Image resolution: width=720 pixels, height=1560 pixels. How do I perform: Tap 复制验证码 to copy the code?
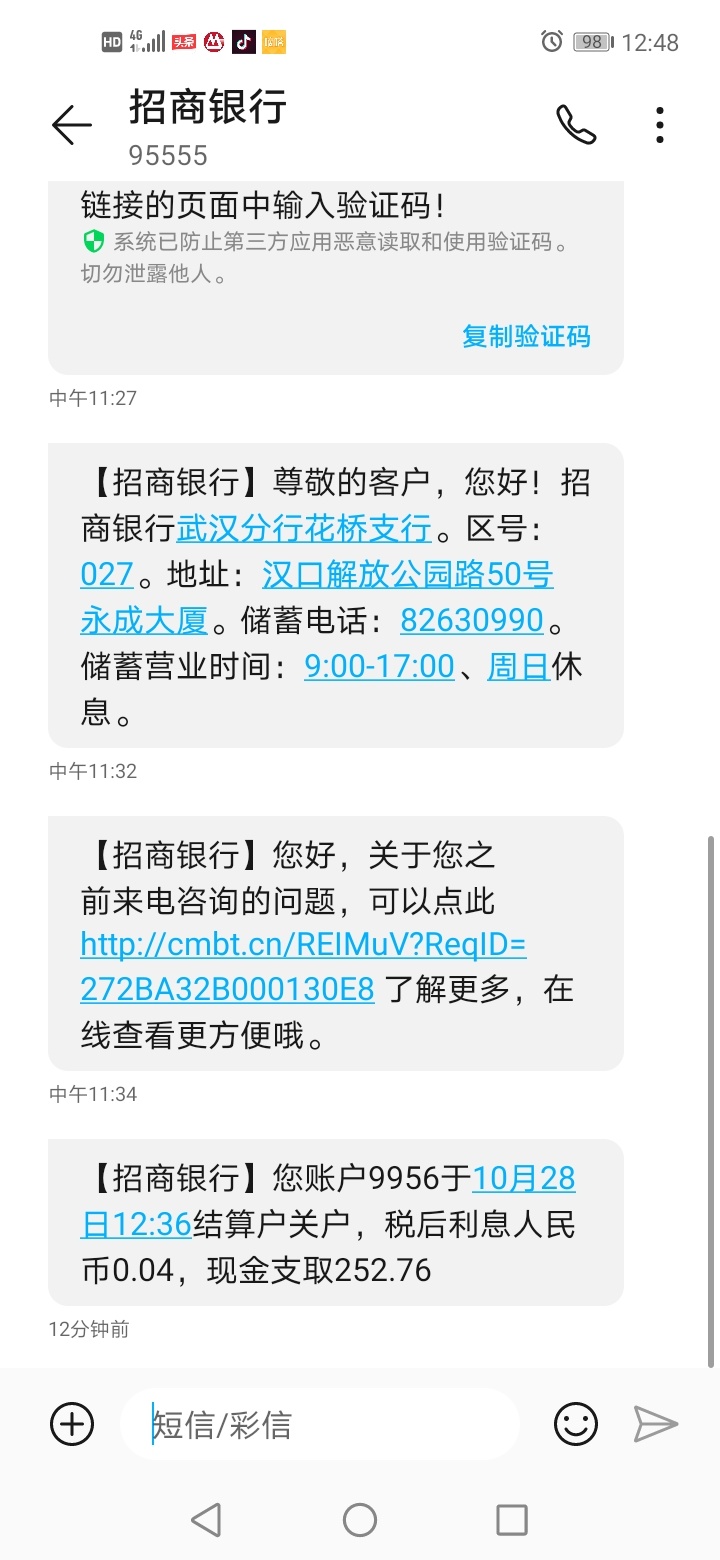pos(526,336)
